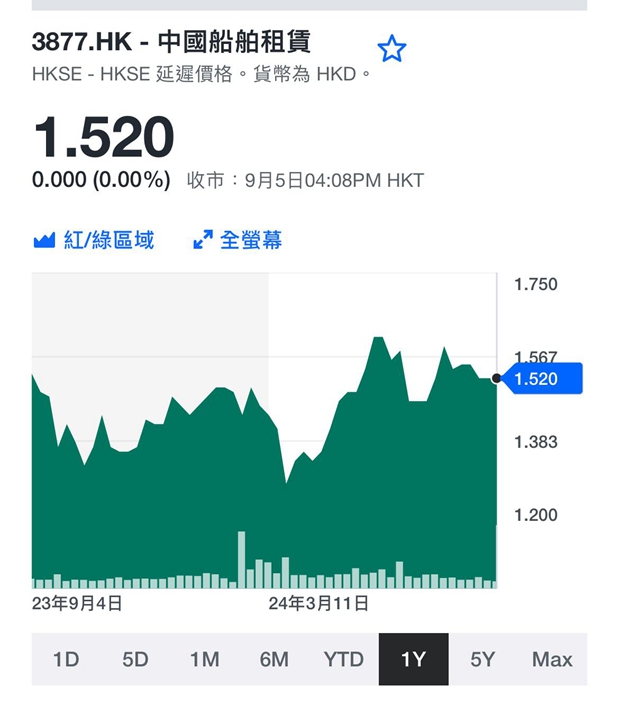Add 3877.HK to watchlist with the star

[x=391, y=48]
